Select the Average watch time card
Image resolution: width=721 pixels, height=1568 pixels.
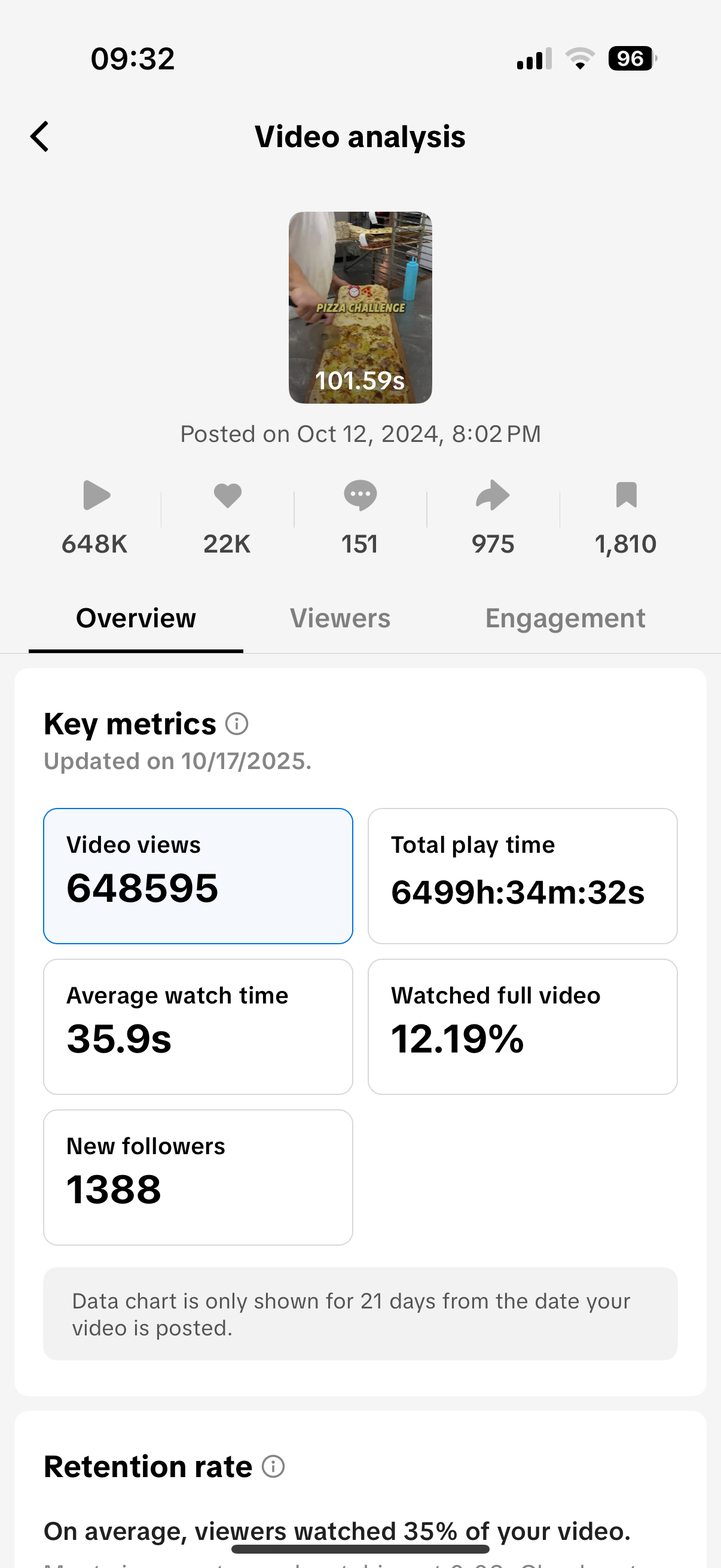[198, 1026]
